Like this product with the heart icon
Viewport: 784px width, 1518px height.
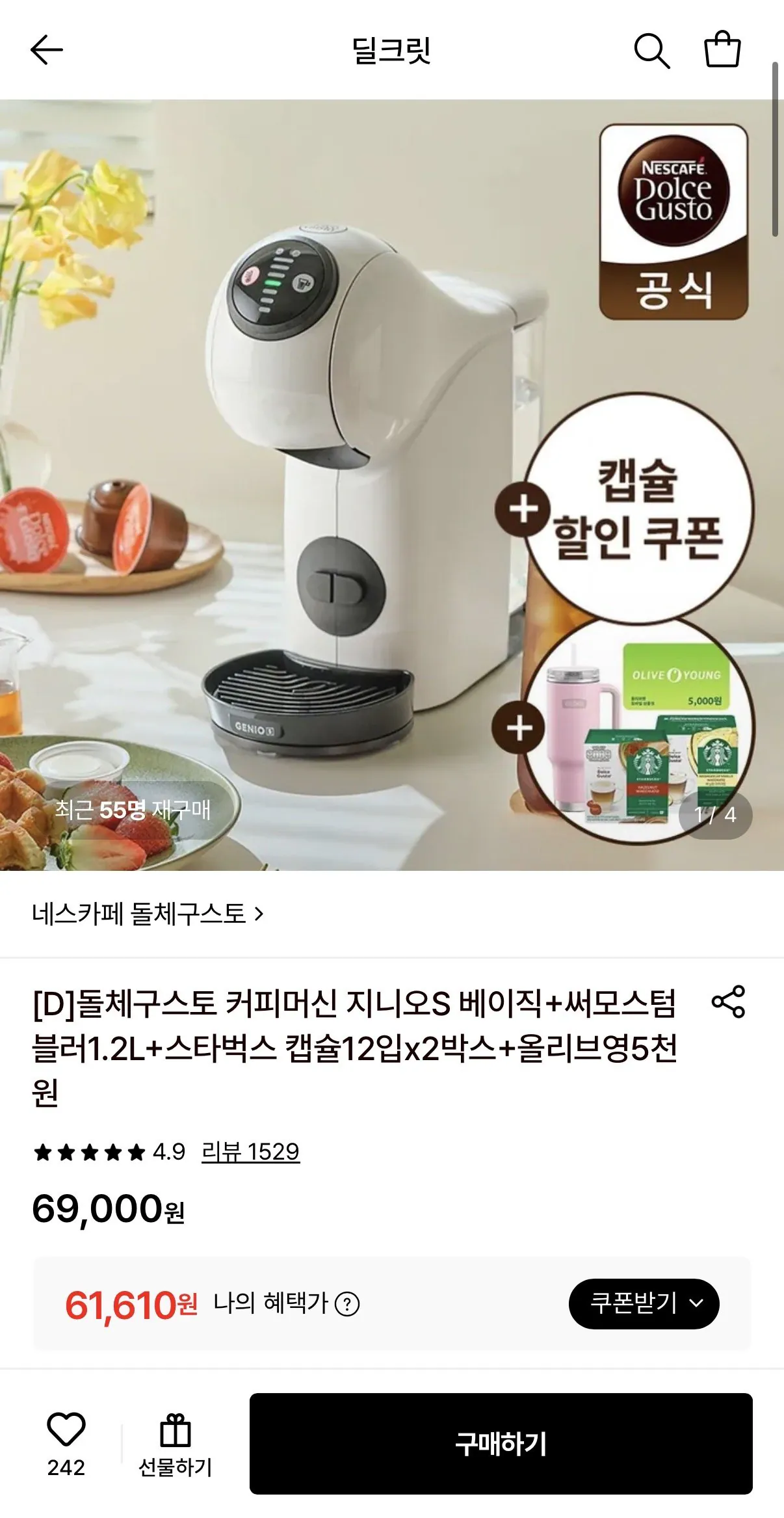[66, 1430]
